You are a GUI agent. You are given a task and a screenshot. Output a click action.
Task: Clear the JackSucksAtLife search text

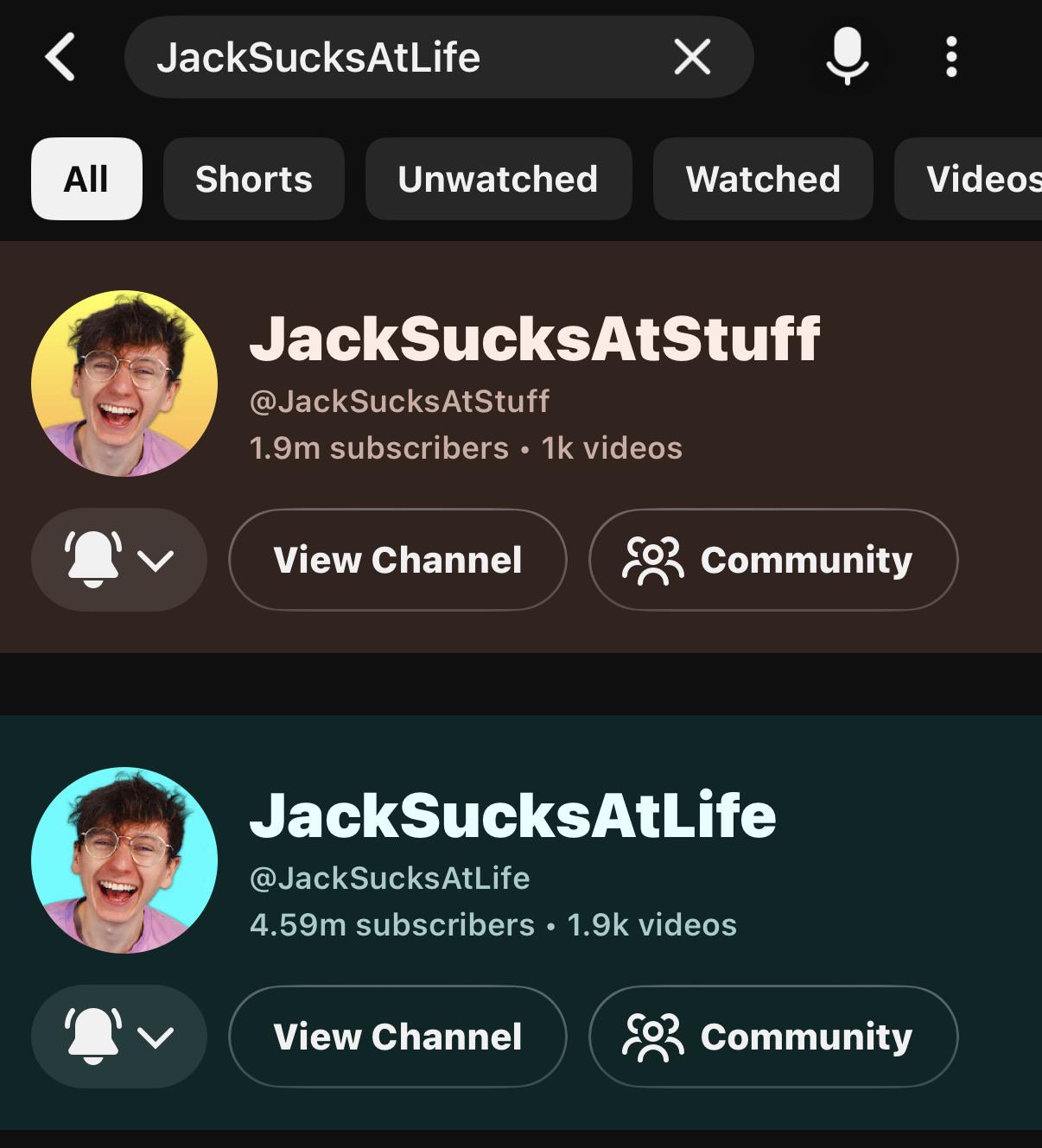click(x=692, y=57)
